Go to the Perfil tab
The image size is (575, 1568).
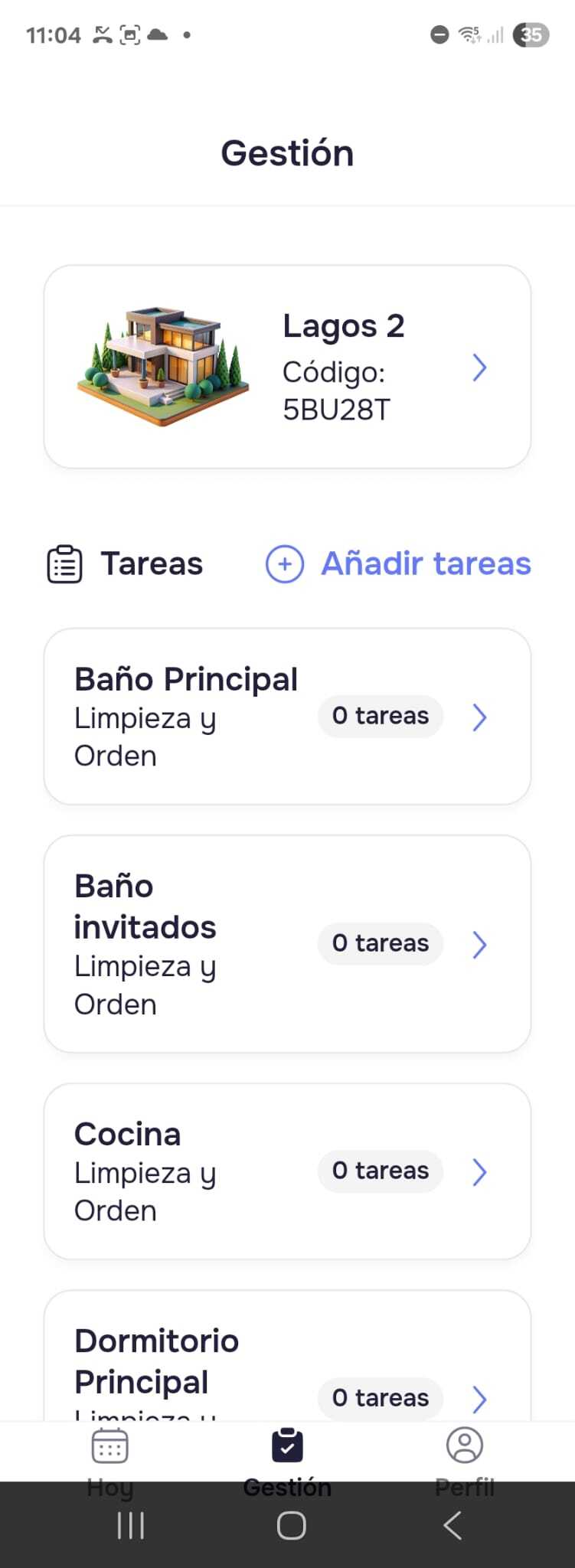click(464, 1459)
